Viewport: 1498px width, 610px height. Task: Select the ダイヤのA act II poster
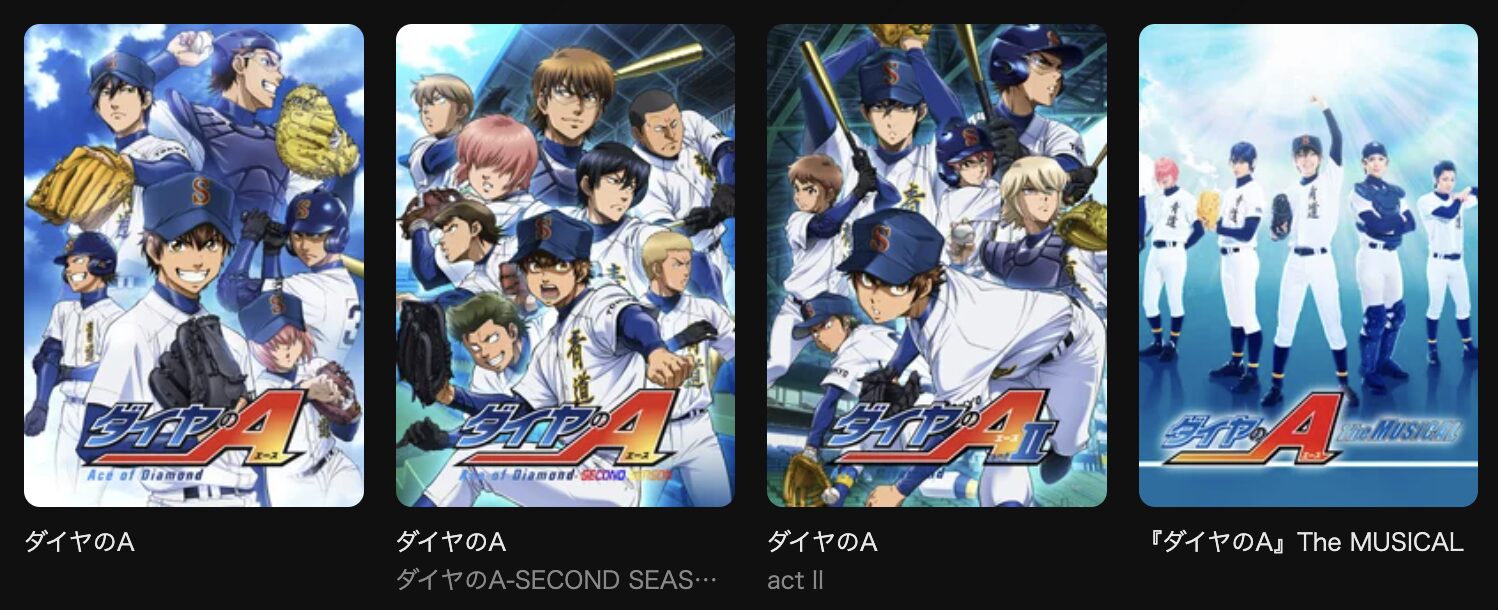[936, 265]
